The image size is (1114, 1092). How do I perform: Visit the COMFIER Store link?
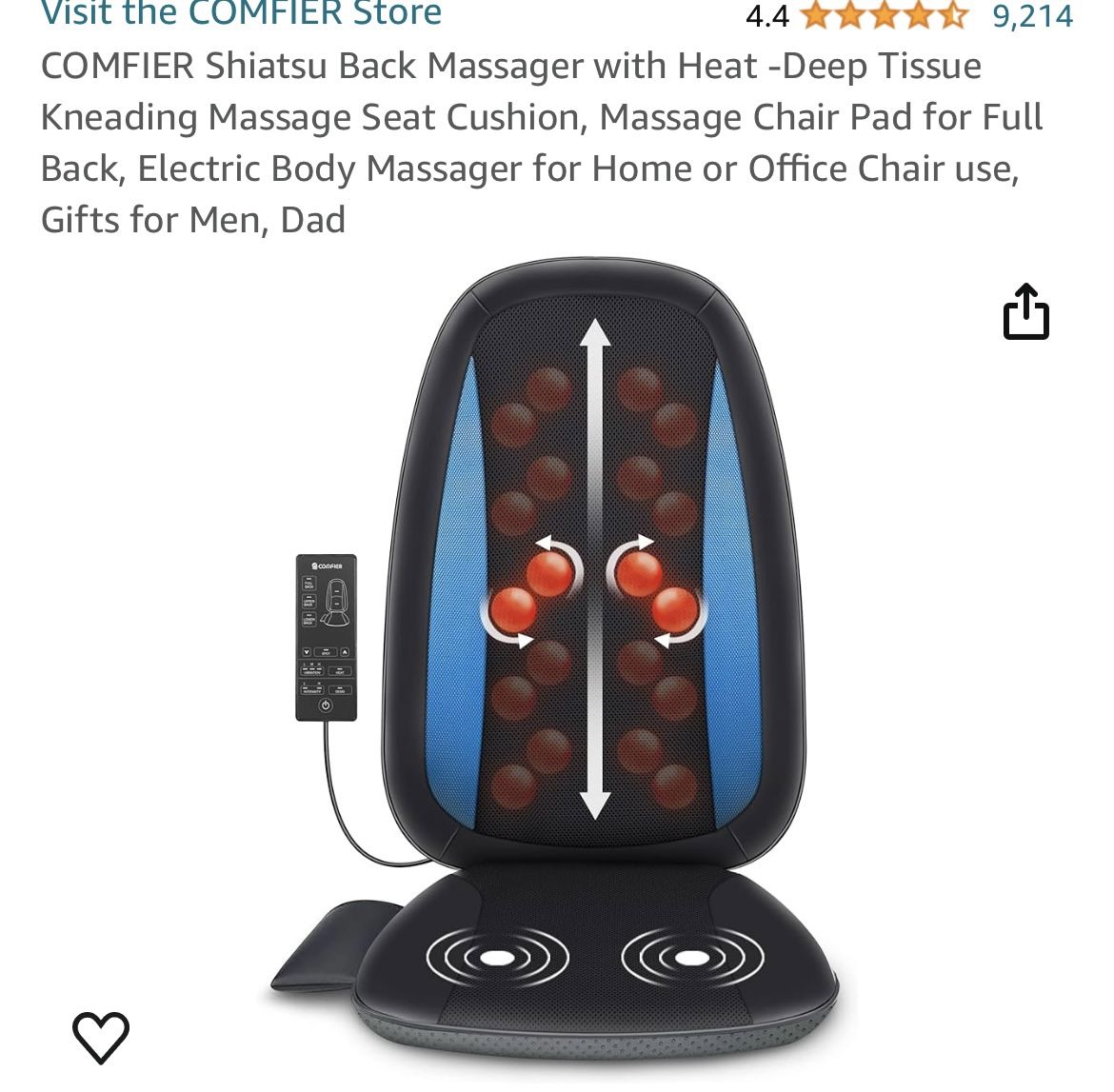pos(242,12)
